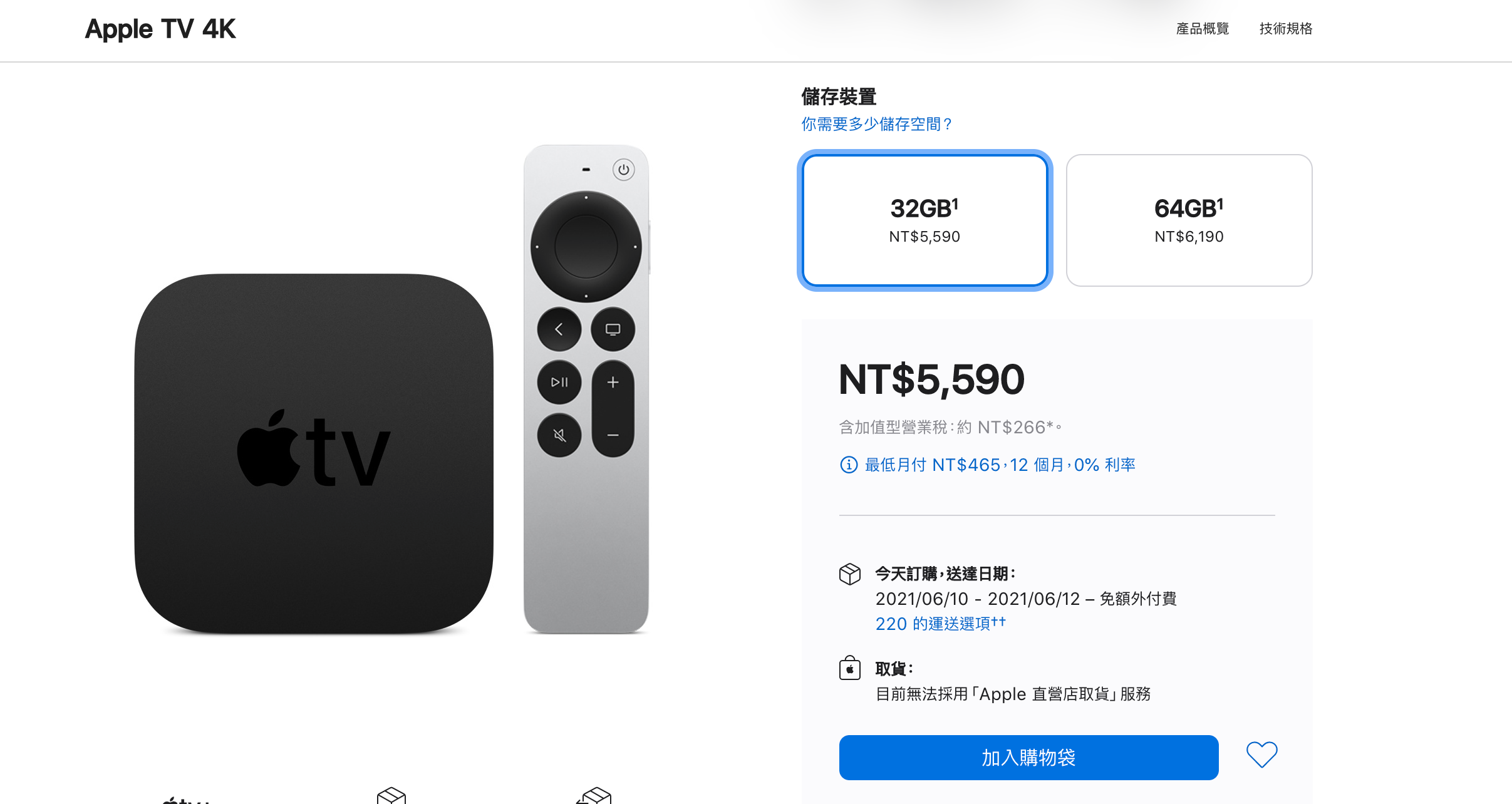Image resolution: width=1512 pixels, height=804 pixels.
Task: Open the 你需要多少儲存空間 help link
Action: pyautogui.click(x=876, y=124)
